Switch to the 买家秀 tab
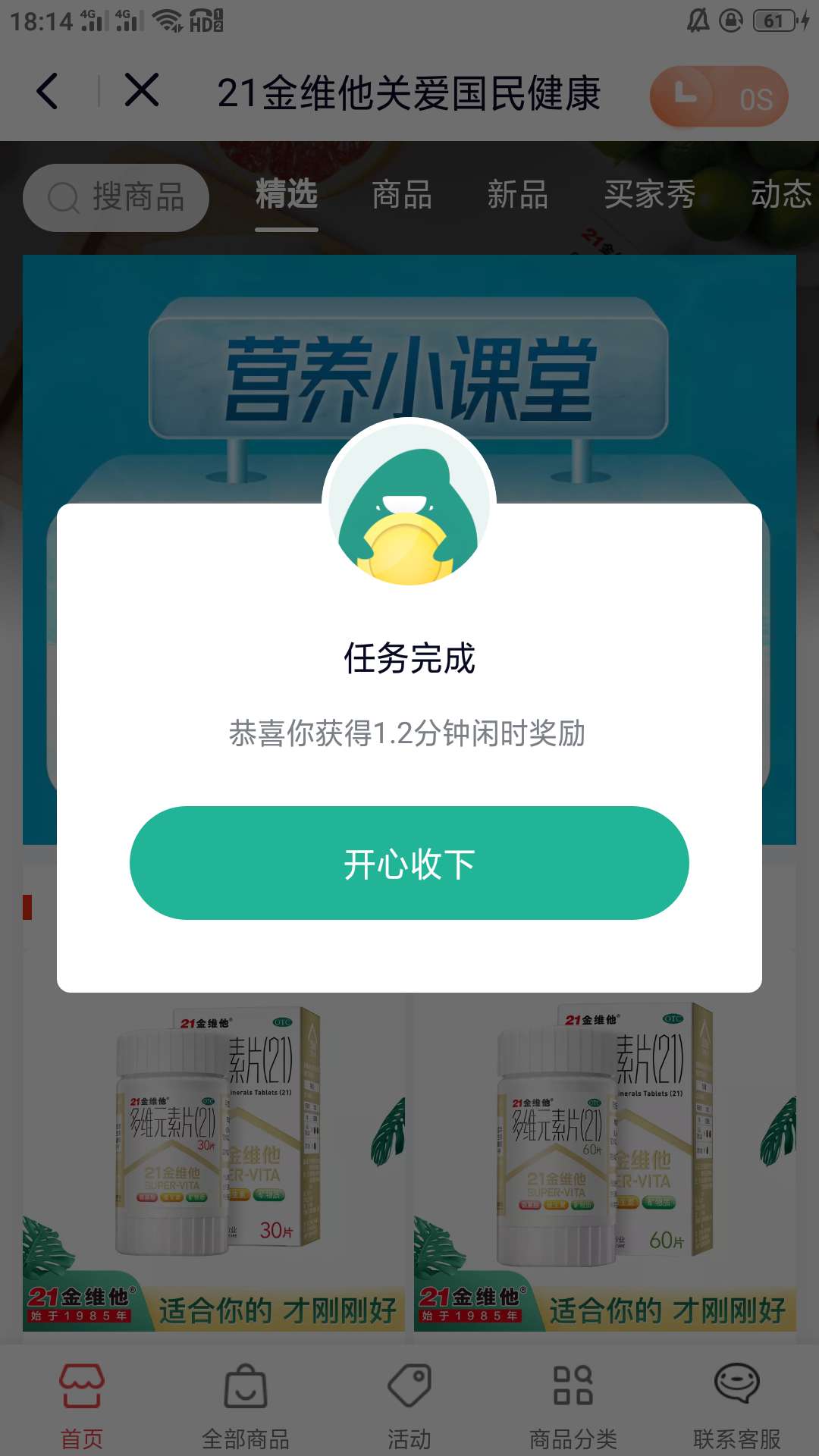The image size is (819, 1456). (649, 196)
